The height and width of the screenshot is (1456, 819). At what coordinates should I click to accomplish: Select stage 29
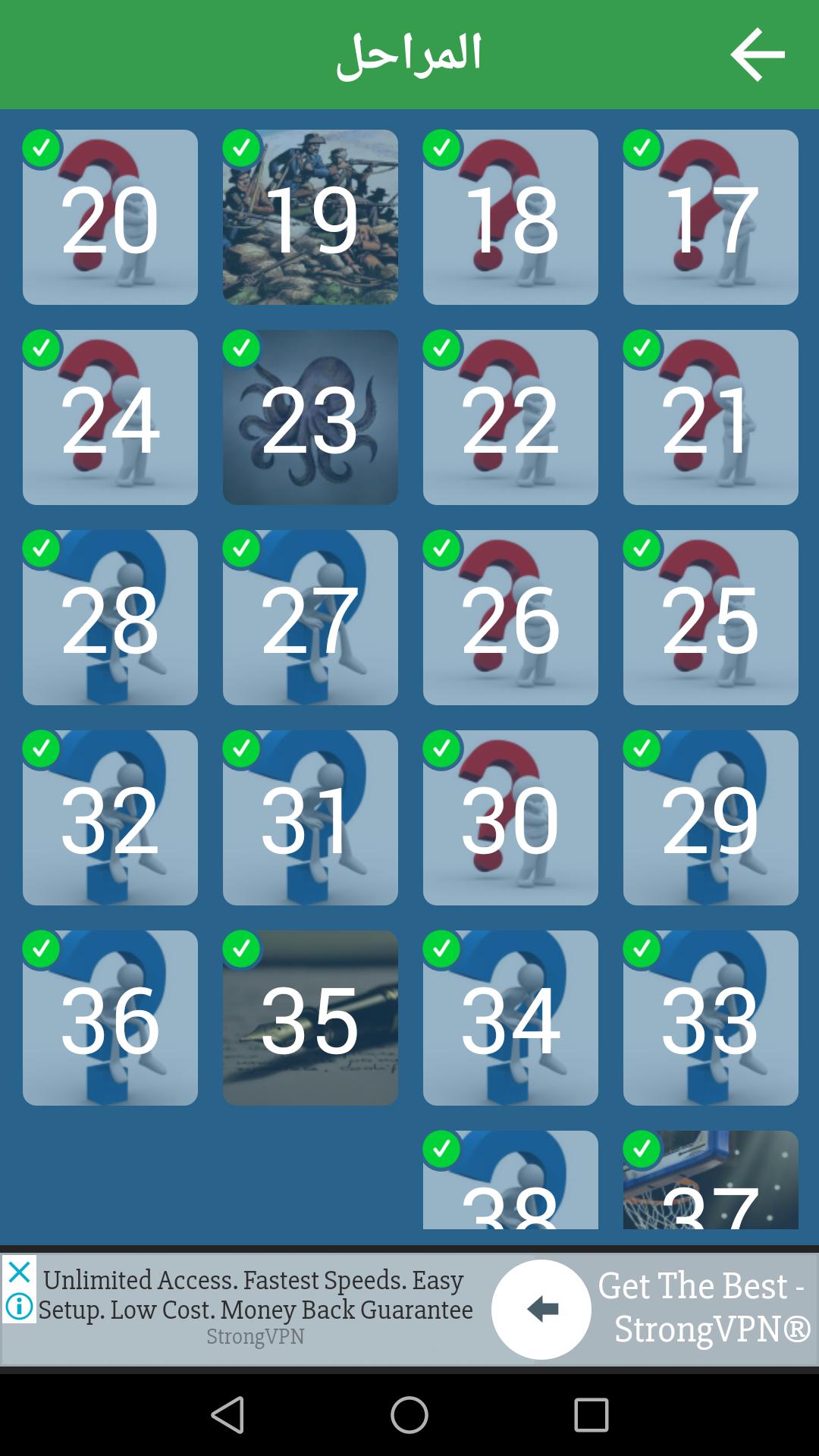pyautogui.click(x=711, y=818)
